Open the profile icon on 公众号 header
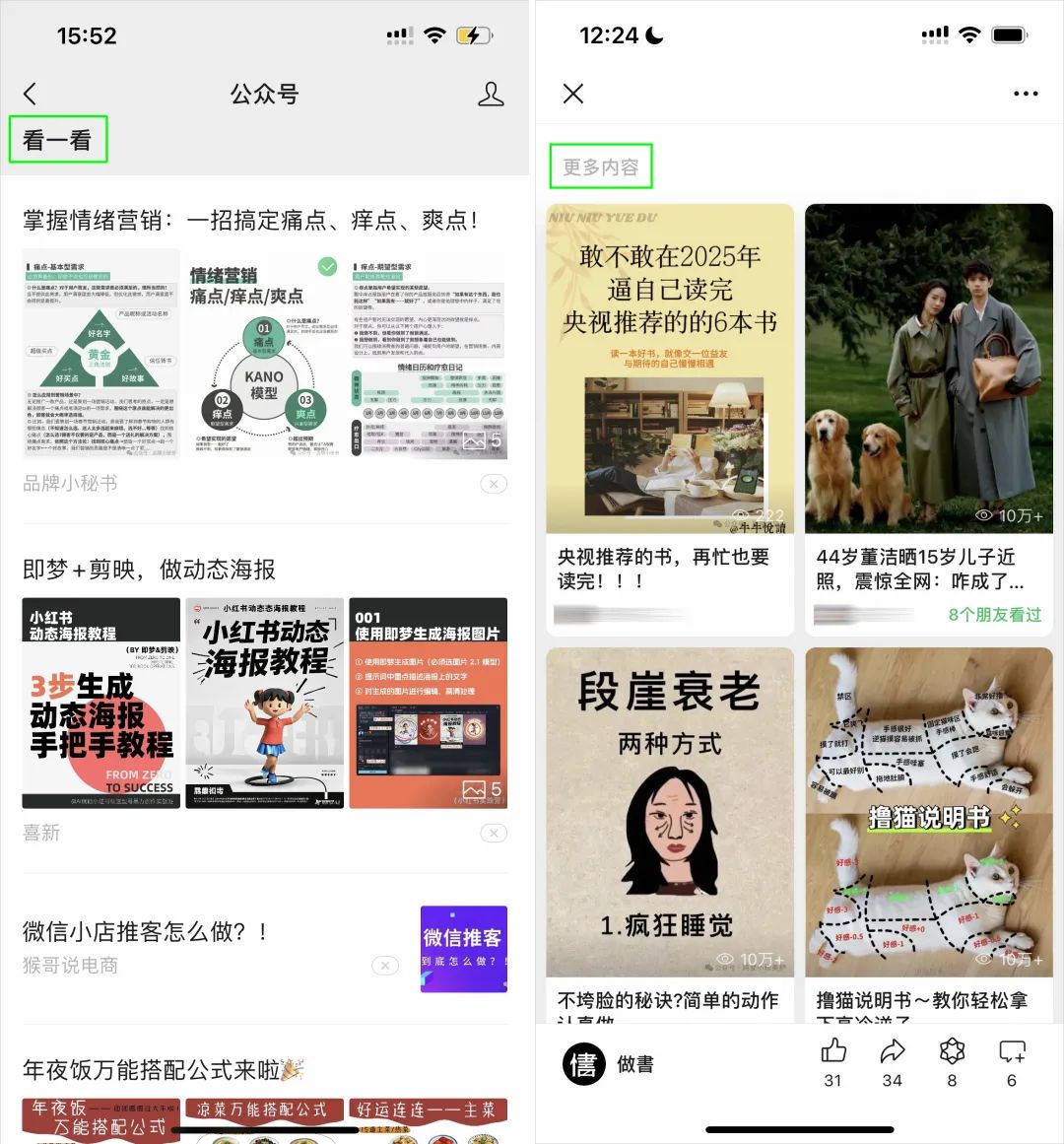The height and width of the screenshot is (1144, 1064). tap(491, 94)
